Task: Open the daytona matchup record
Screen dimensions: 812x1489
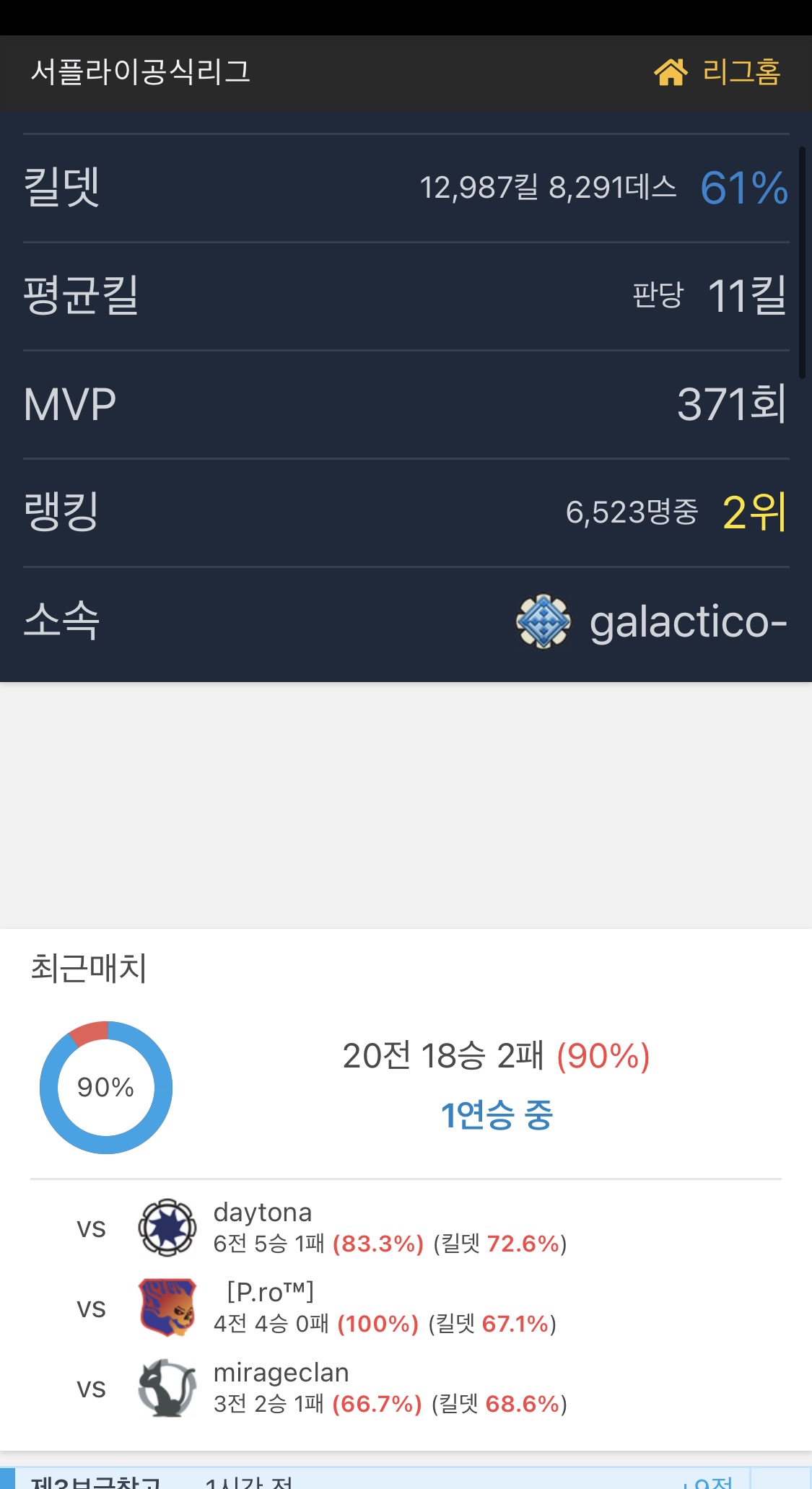Action: 390,1228
